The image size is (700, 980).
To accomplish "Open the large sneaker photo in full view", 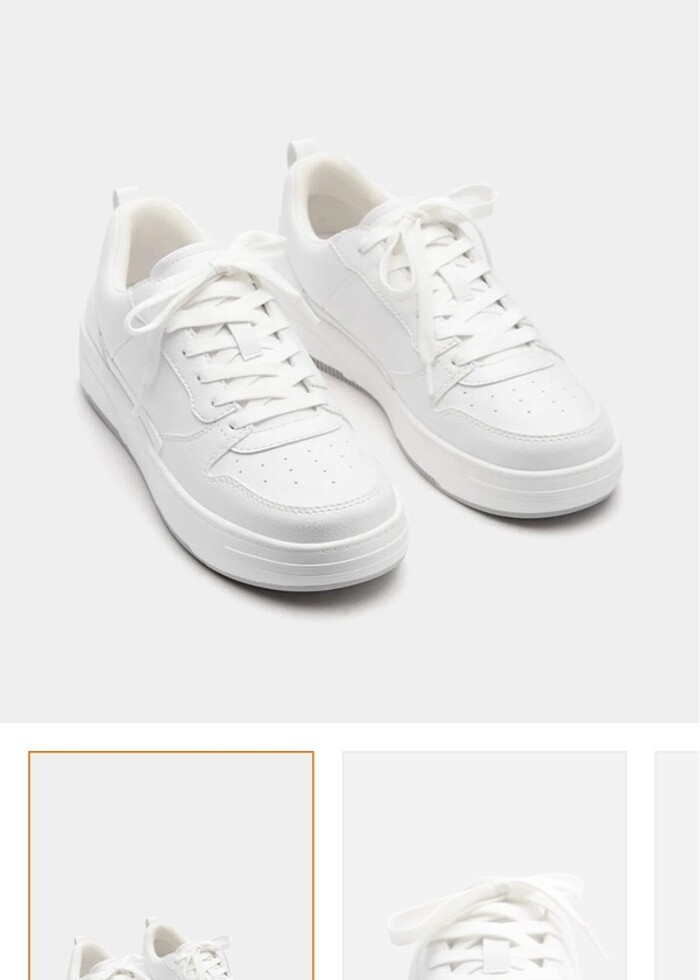I will 350,360.
